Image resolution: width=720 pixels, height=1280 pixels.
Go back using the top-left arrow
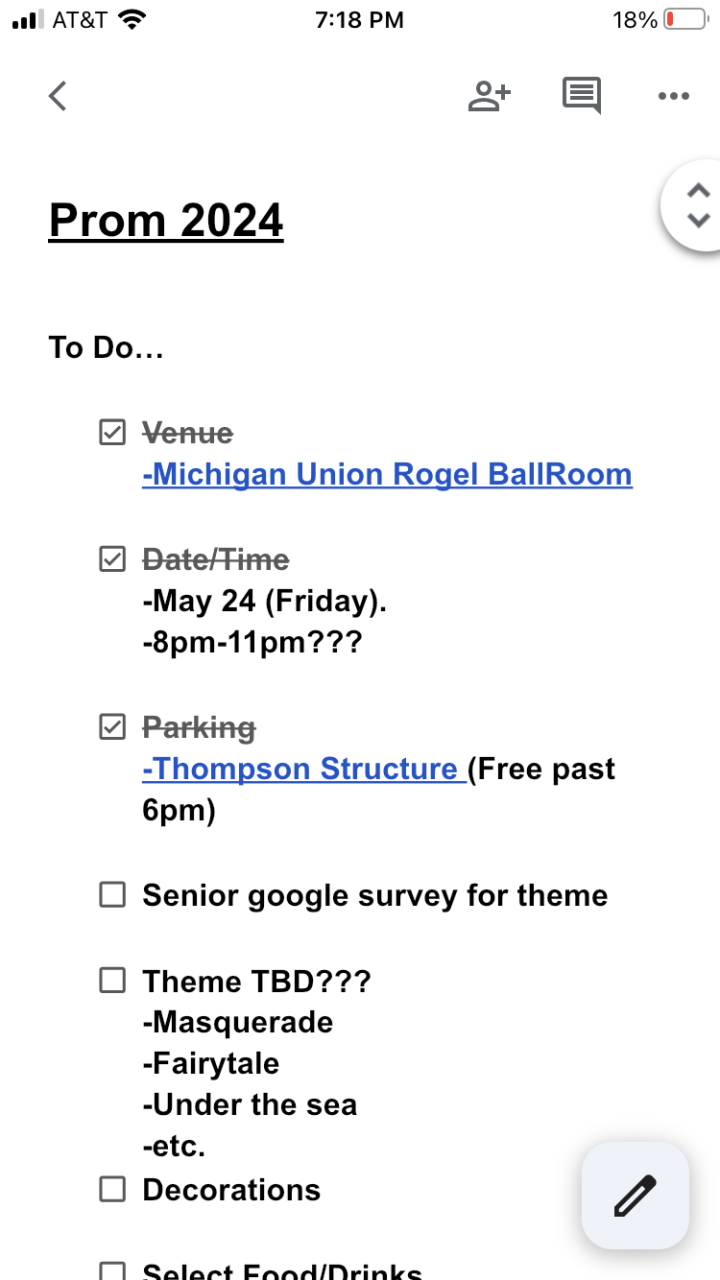coord(58,96)
